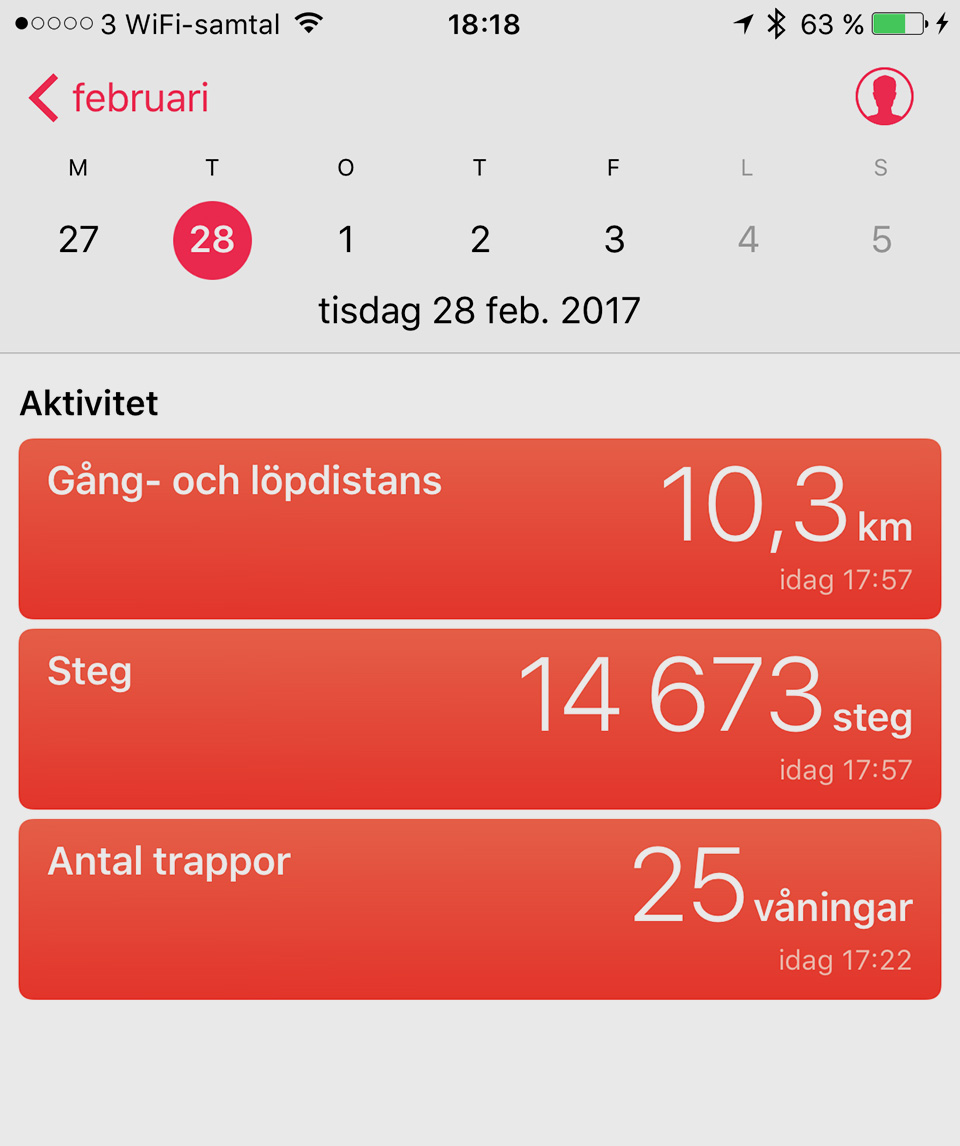Select Monday 27 in the week strip
The image size is (960, 1146).
tap(78, 240)
